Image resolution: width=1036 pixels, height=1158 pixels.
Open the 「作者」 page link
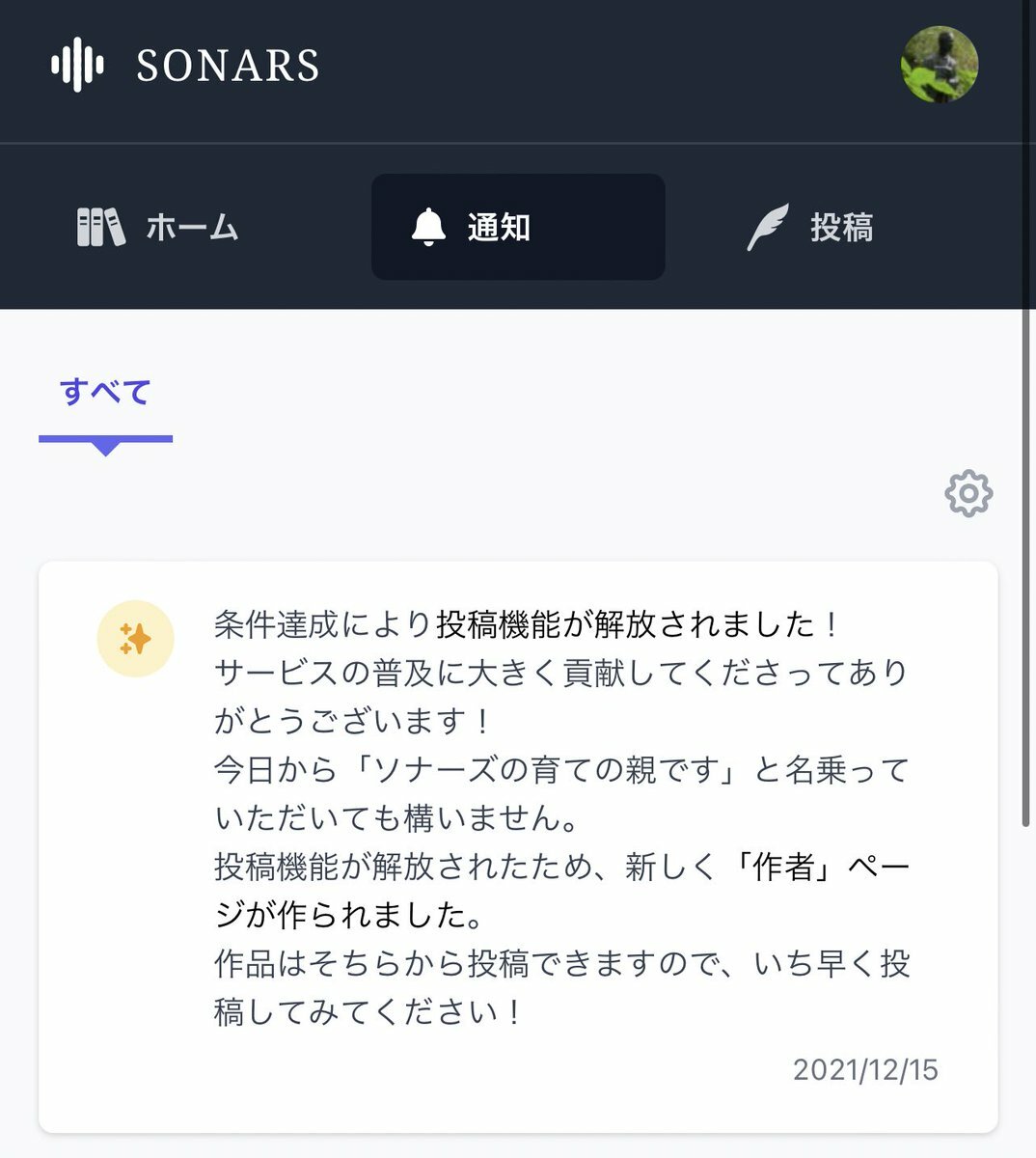[x=782, y=868]
